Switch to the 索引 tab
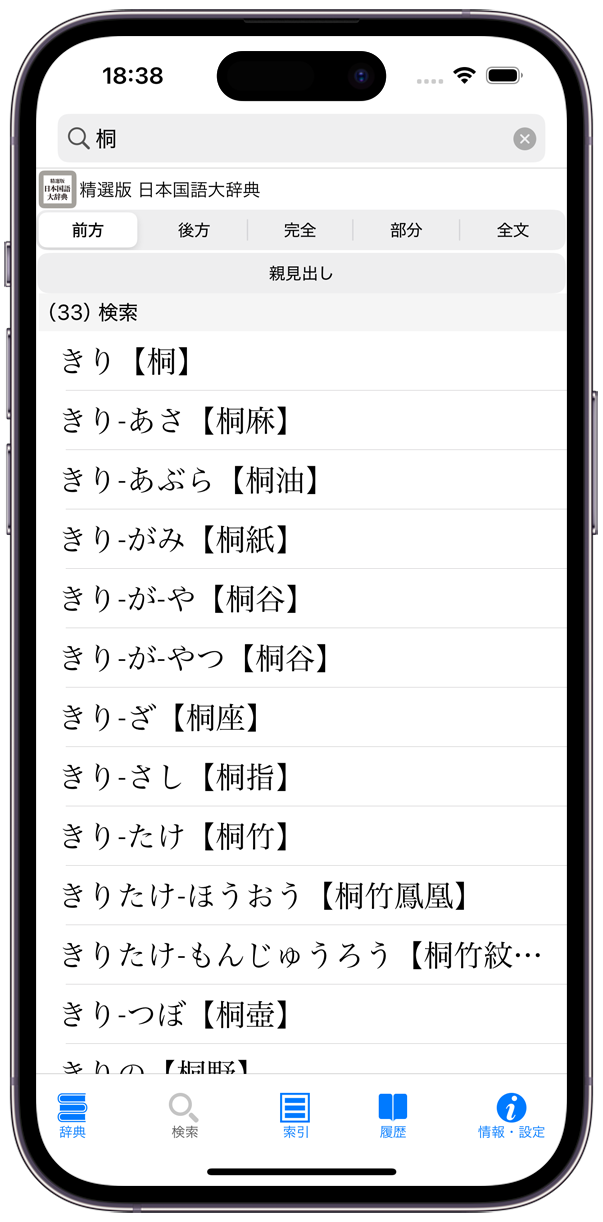 [295, 1115]
